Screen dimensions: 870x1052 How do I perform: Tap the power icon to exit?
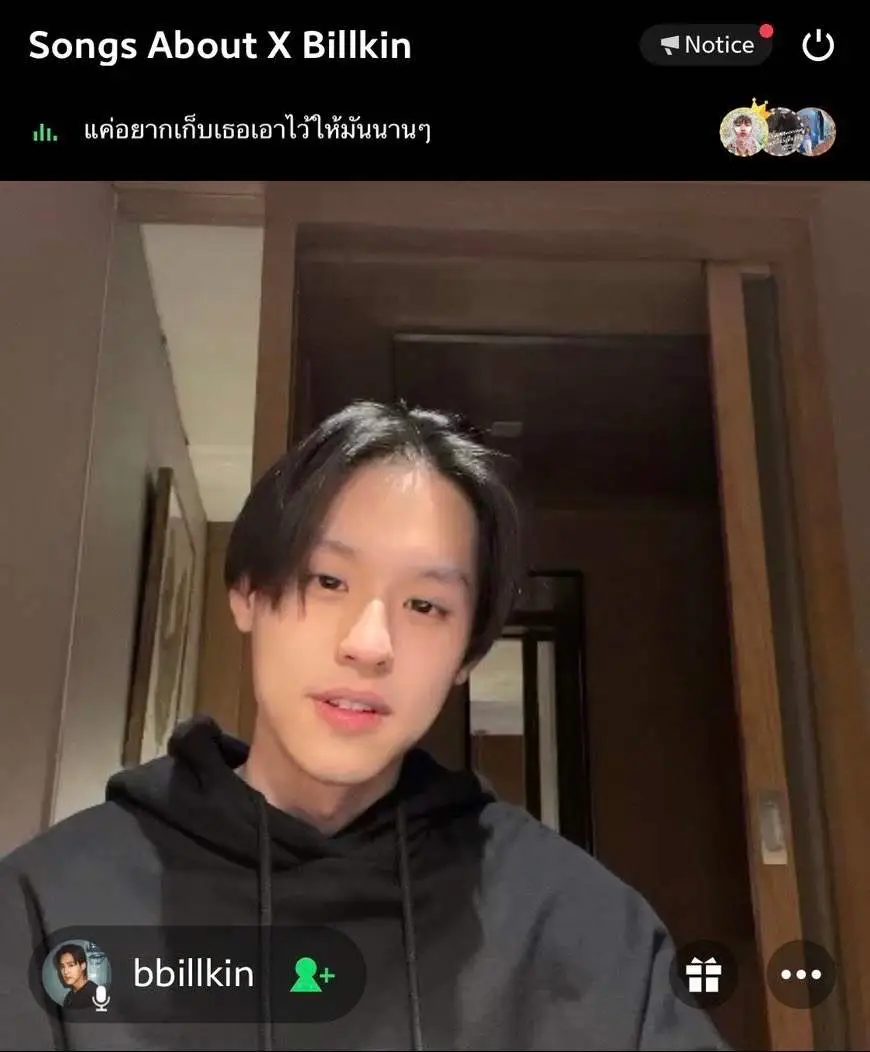818,45
